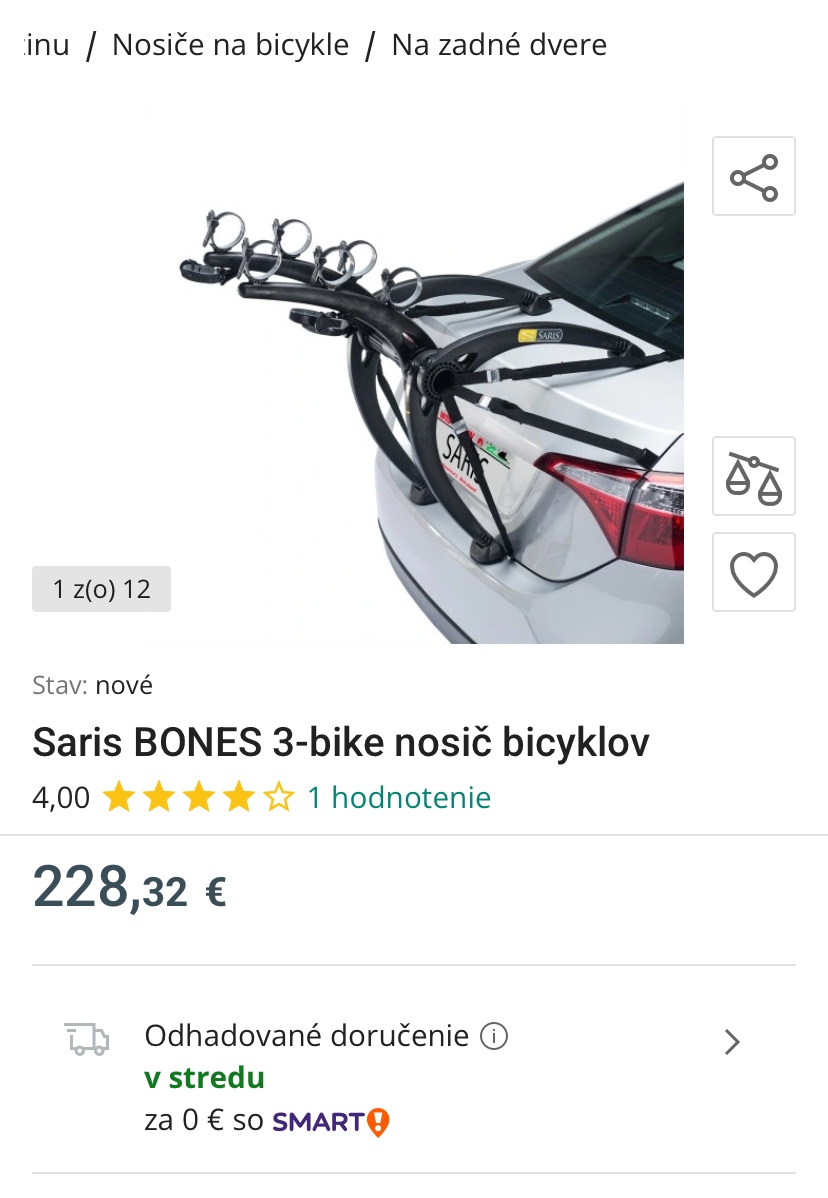Open the info tooltip beside Odhadované doručenie
This screenshot has width=828, height=1198.
click(494, 1035)
